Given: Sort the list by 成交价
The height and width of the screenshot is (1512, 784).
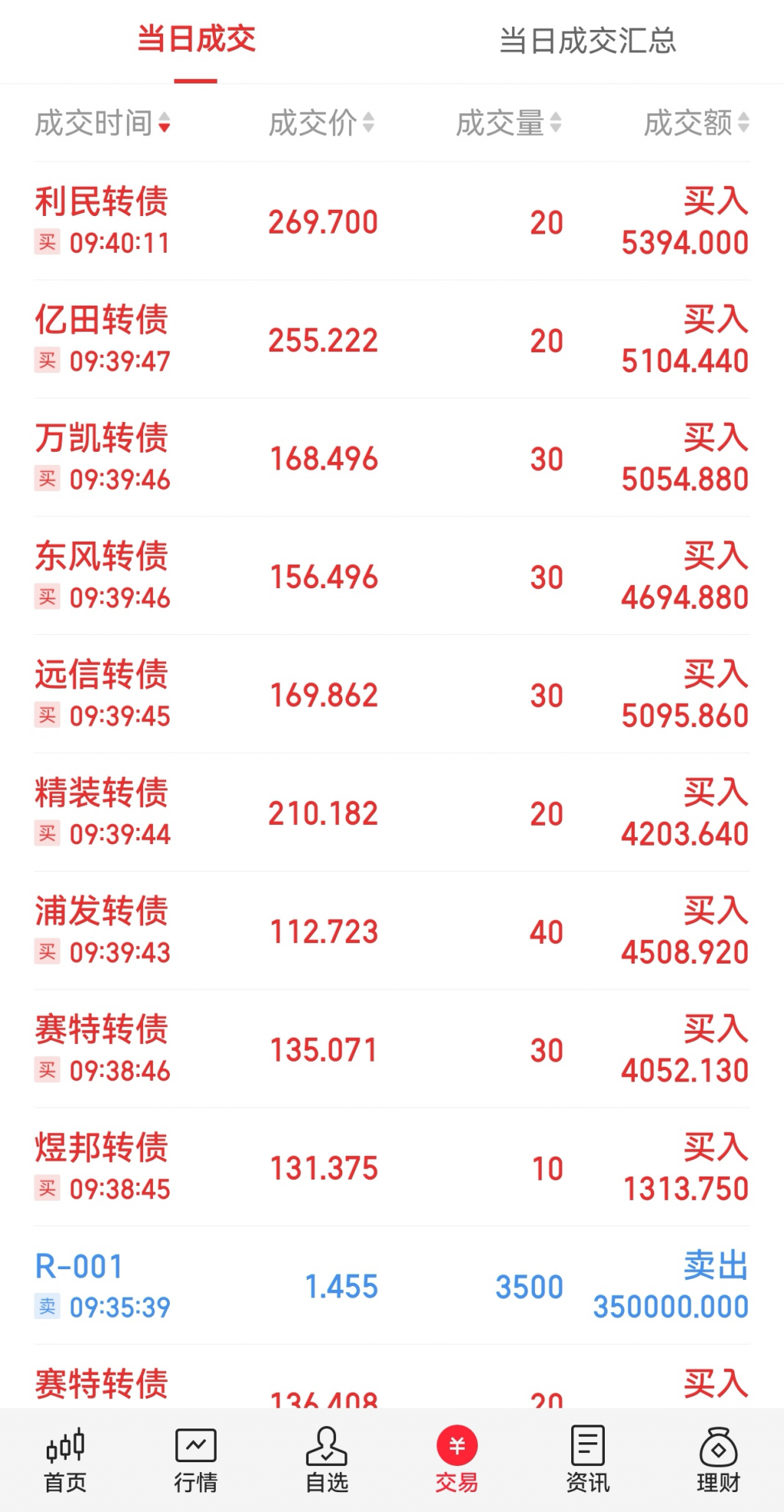Looking at the screenshot, I should 321,123.
